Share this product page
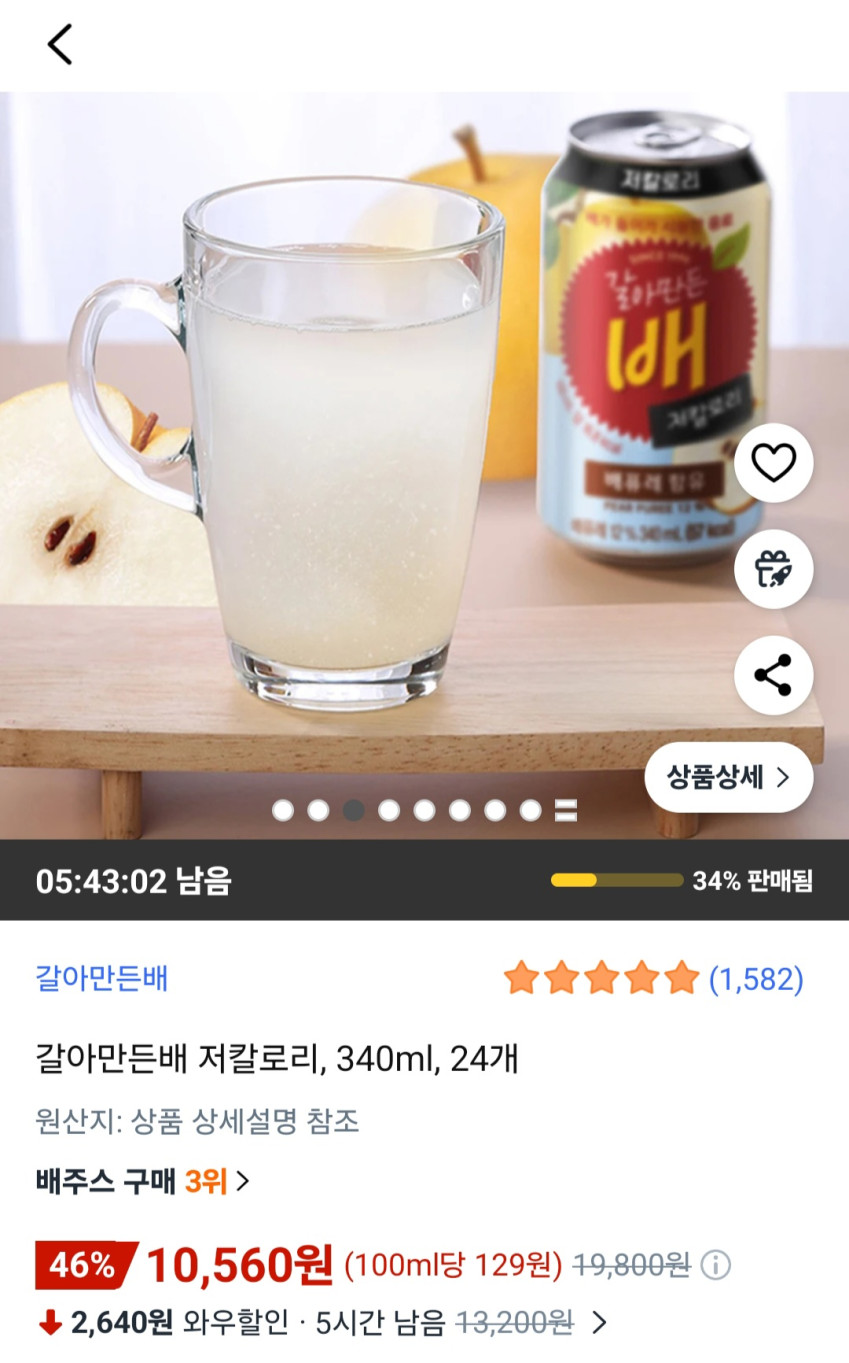Image resolution: width=849 pixels, height=1363 pixels. (773, 676)
